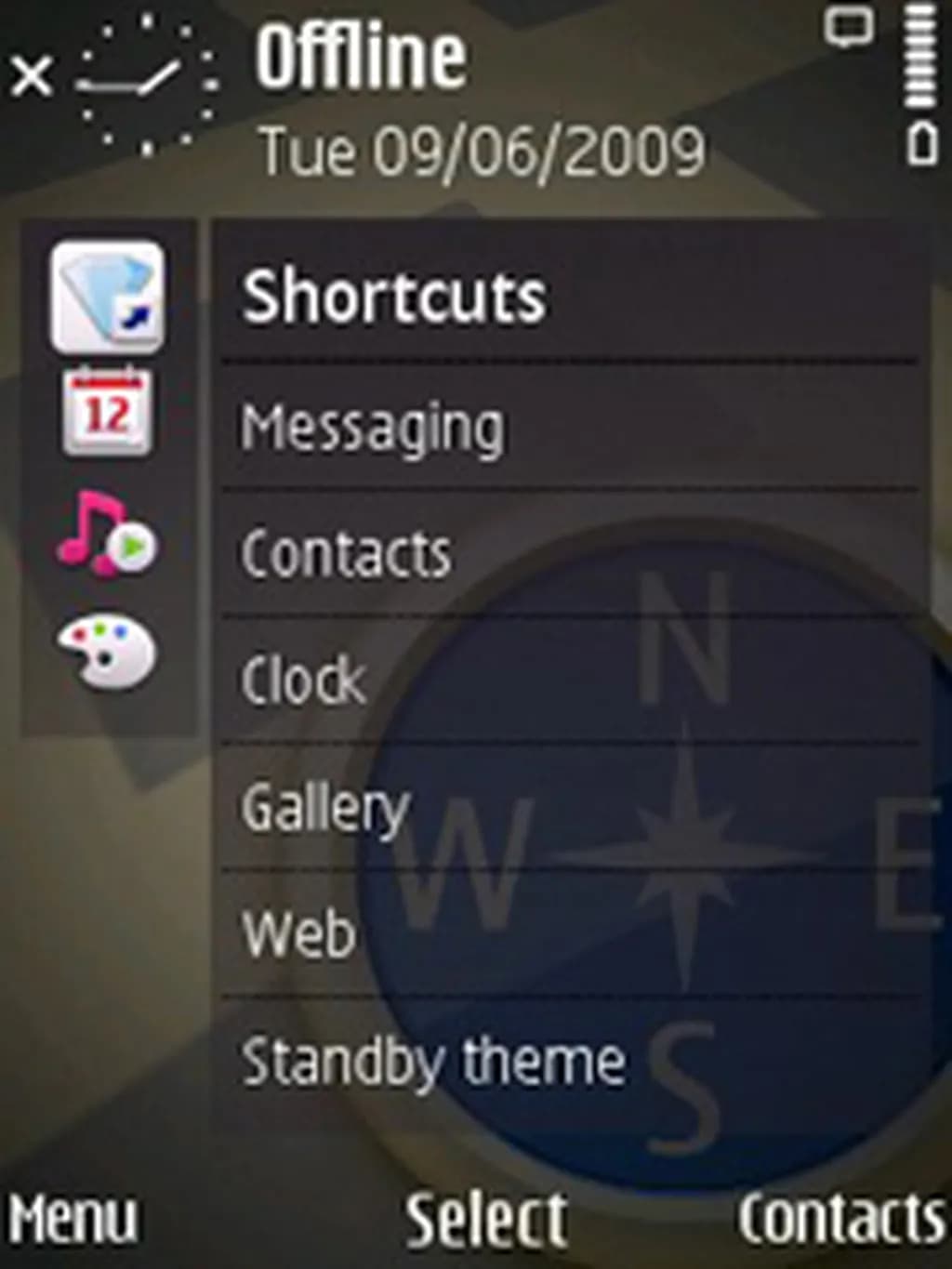This screenshot has width=952, height=1269.
Task: Open the Clock shortcut
Action: point(304,680)
